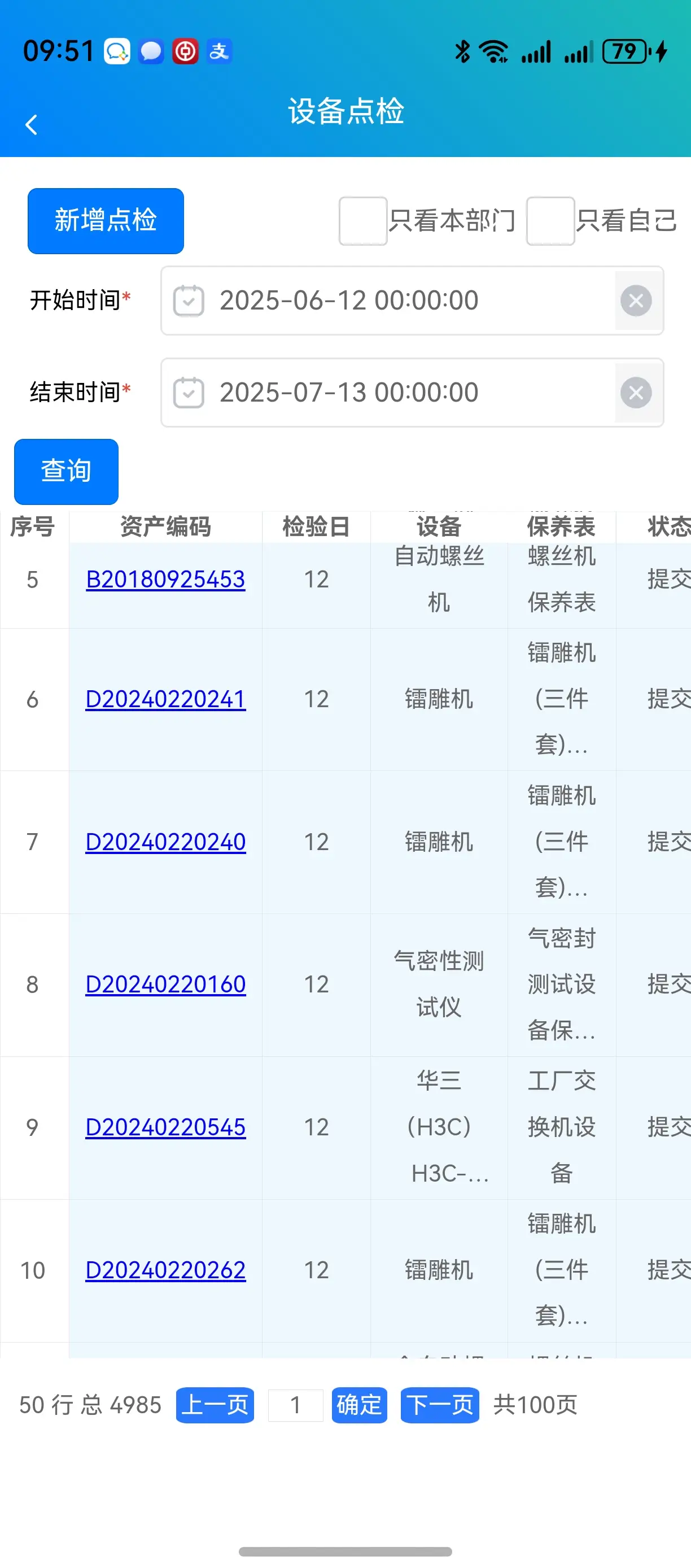Viewport: 691px width, 1568px height.
Task: Confirm page jump with 确定
Action: pyautogui.click(x=360, y=1405)
